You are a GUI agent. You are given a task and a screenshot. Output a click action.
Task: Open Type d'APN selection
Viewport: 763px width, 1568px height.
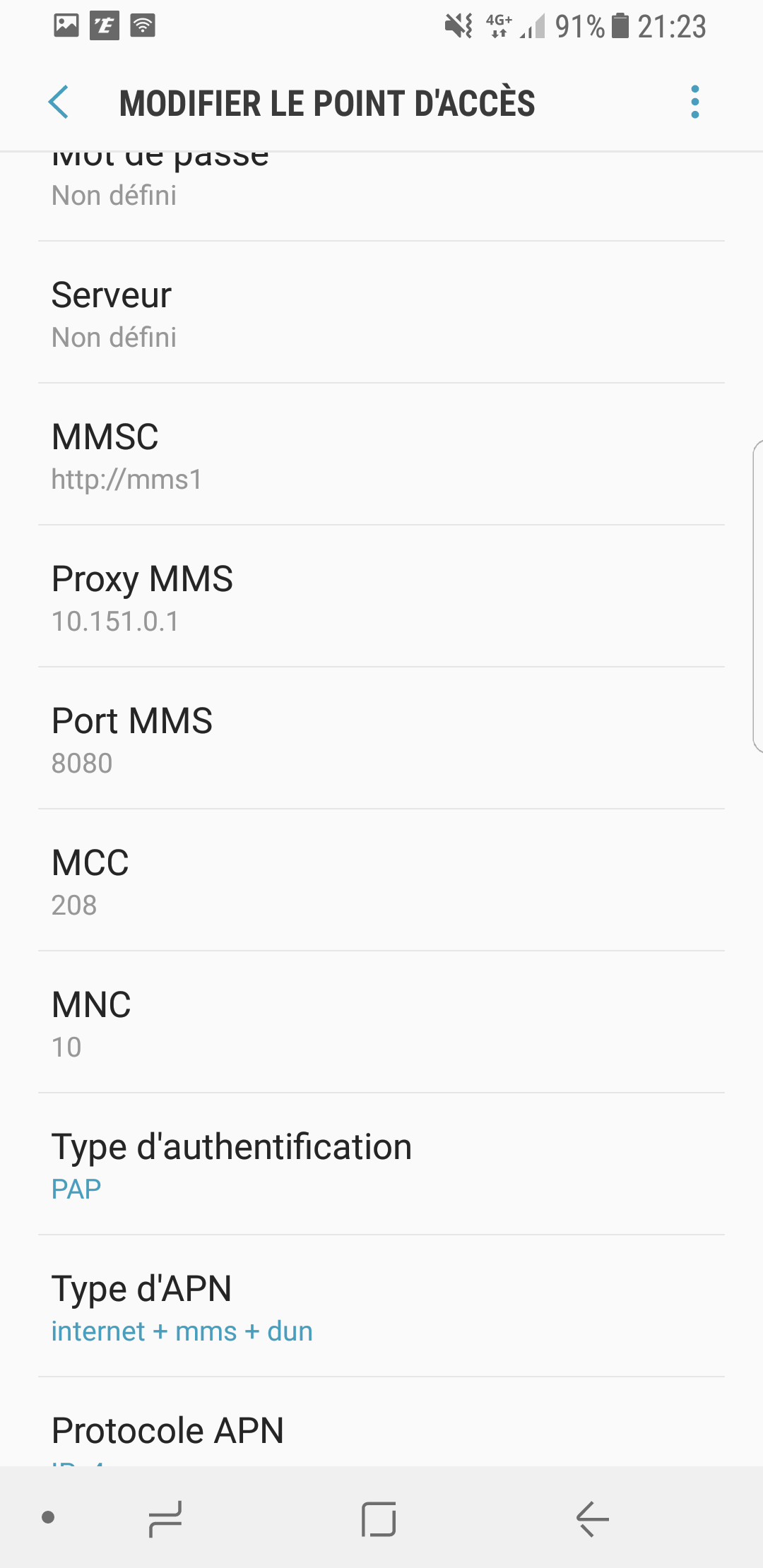pos(381,1307)
